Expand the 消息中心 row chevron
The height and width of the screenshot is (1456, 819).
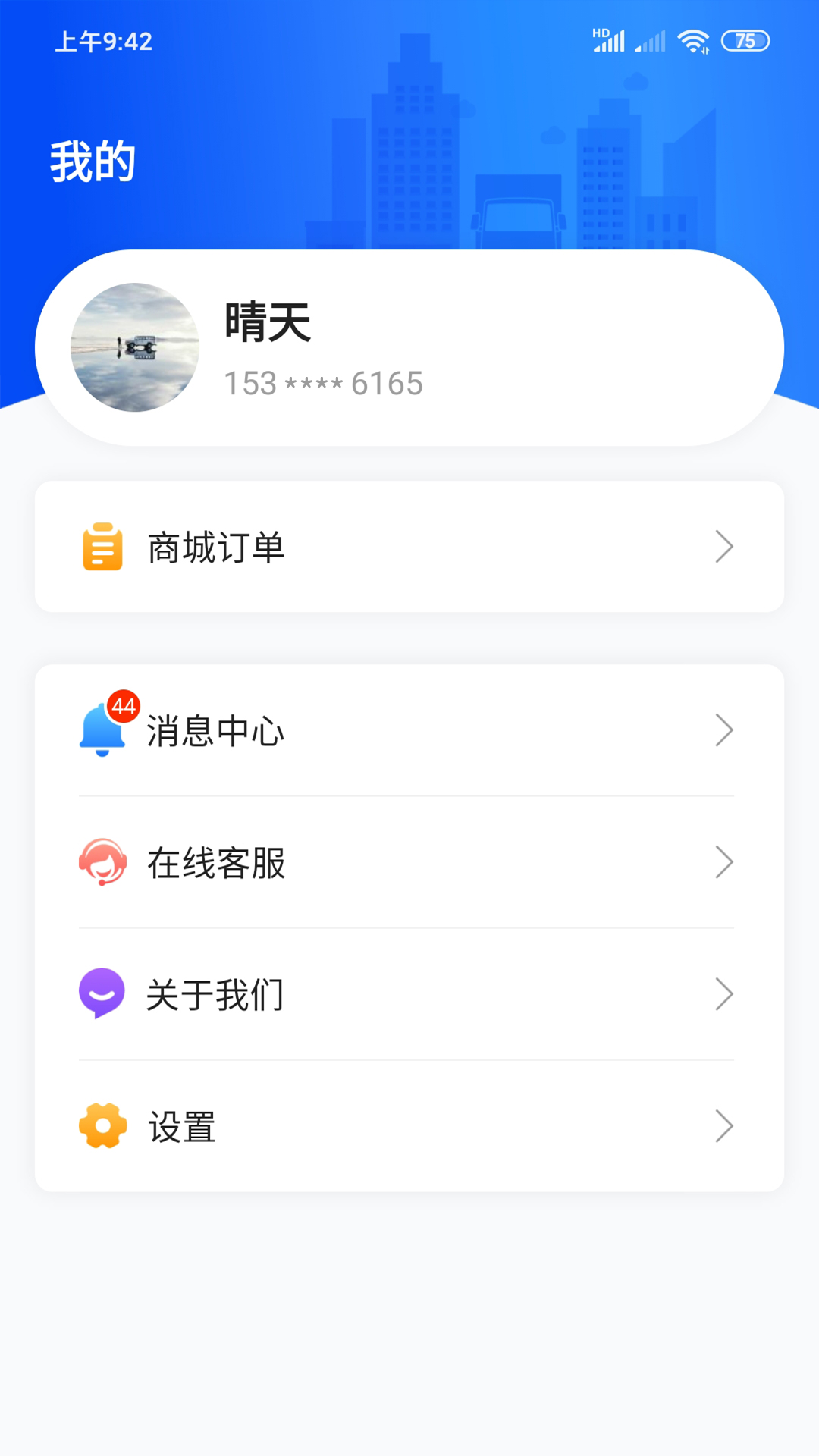(x=724, y=730)
